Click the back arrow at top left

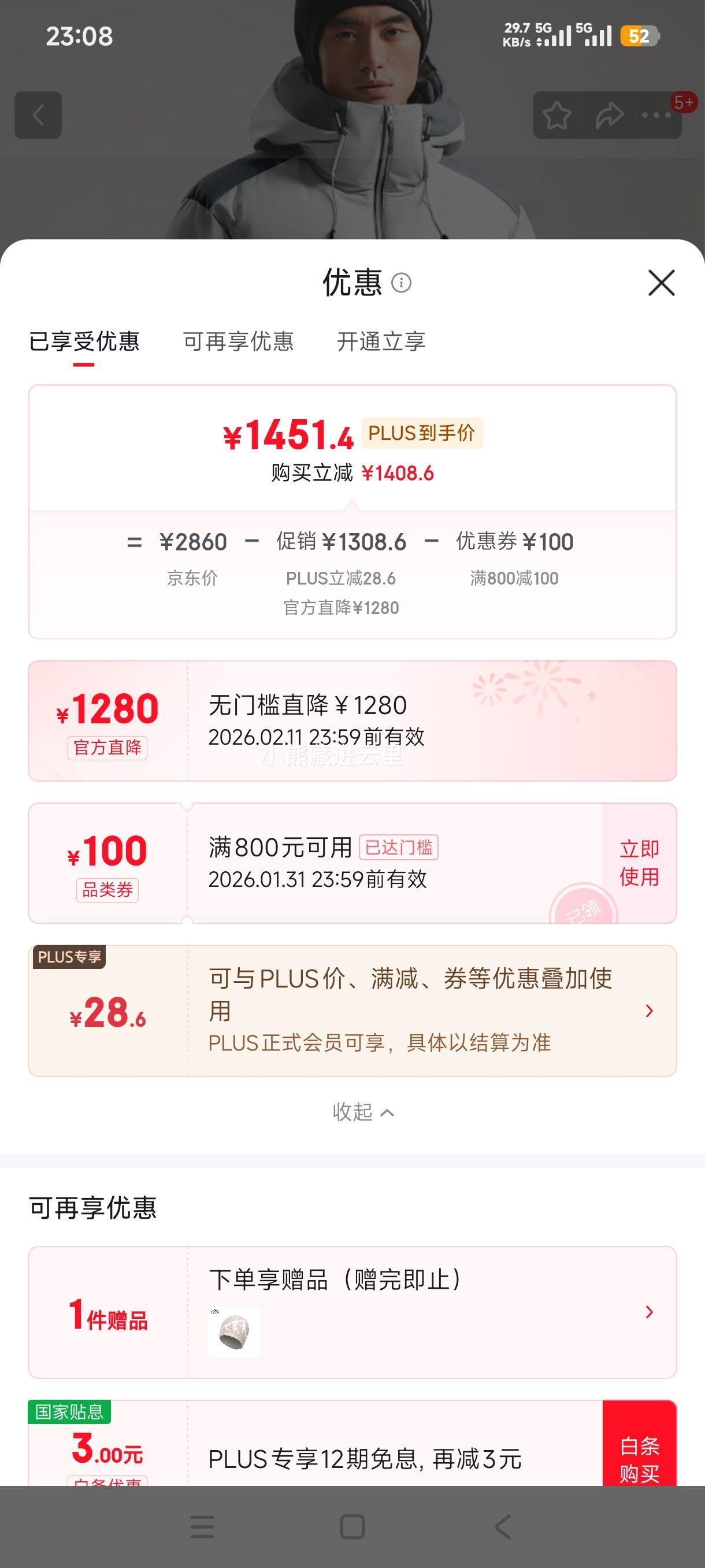coord(39,116)
